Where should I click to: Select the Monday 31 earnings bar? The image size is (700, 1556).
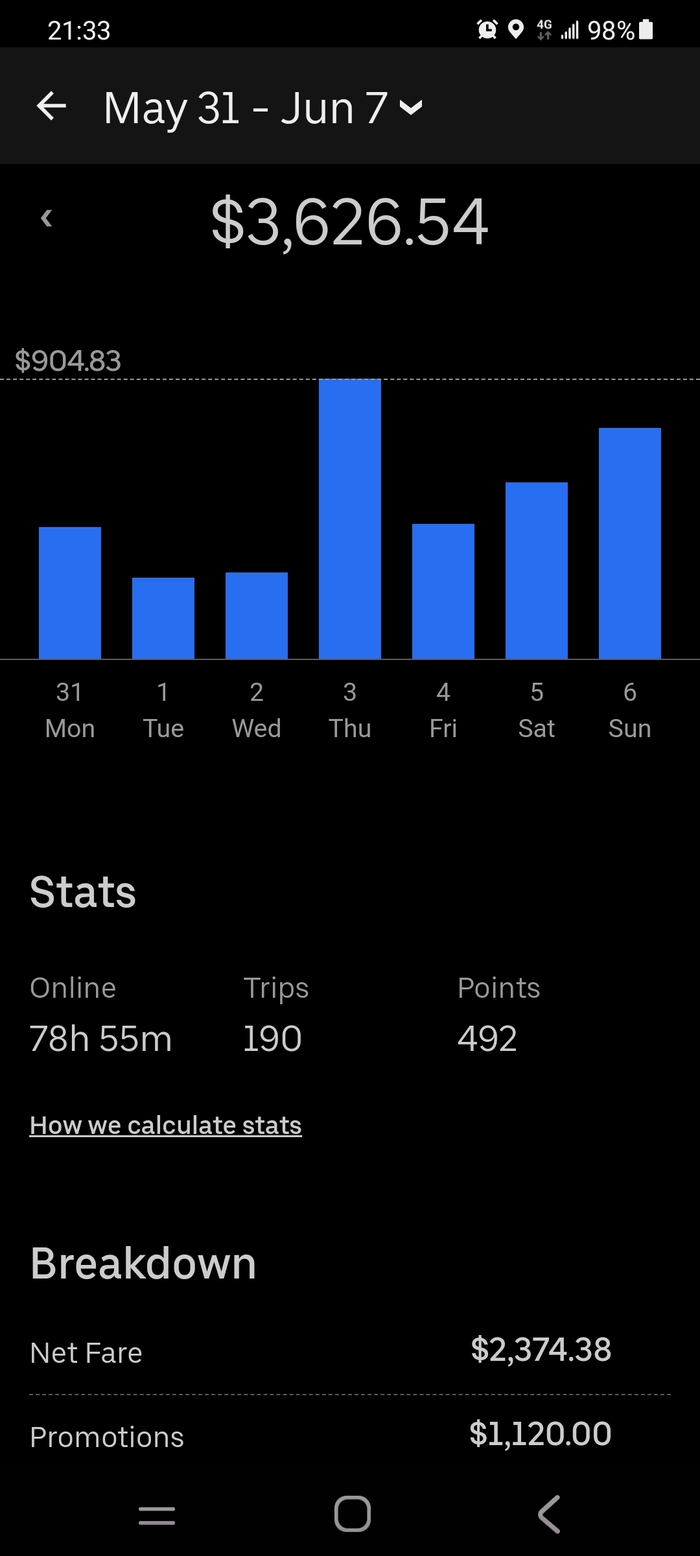pos(70,592)
